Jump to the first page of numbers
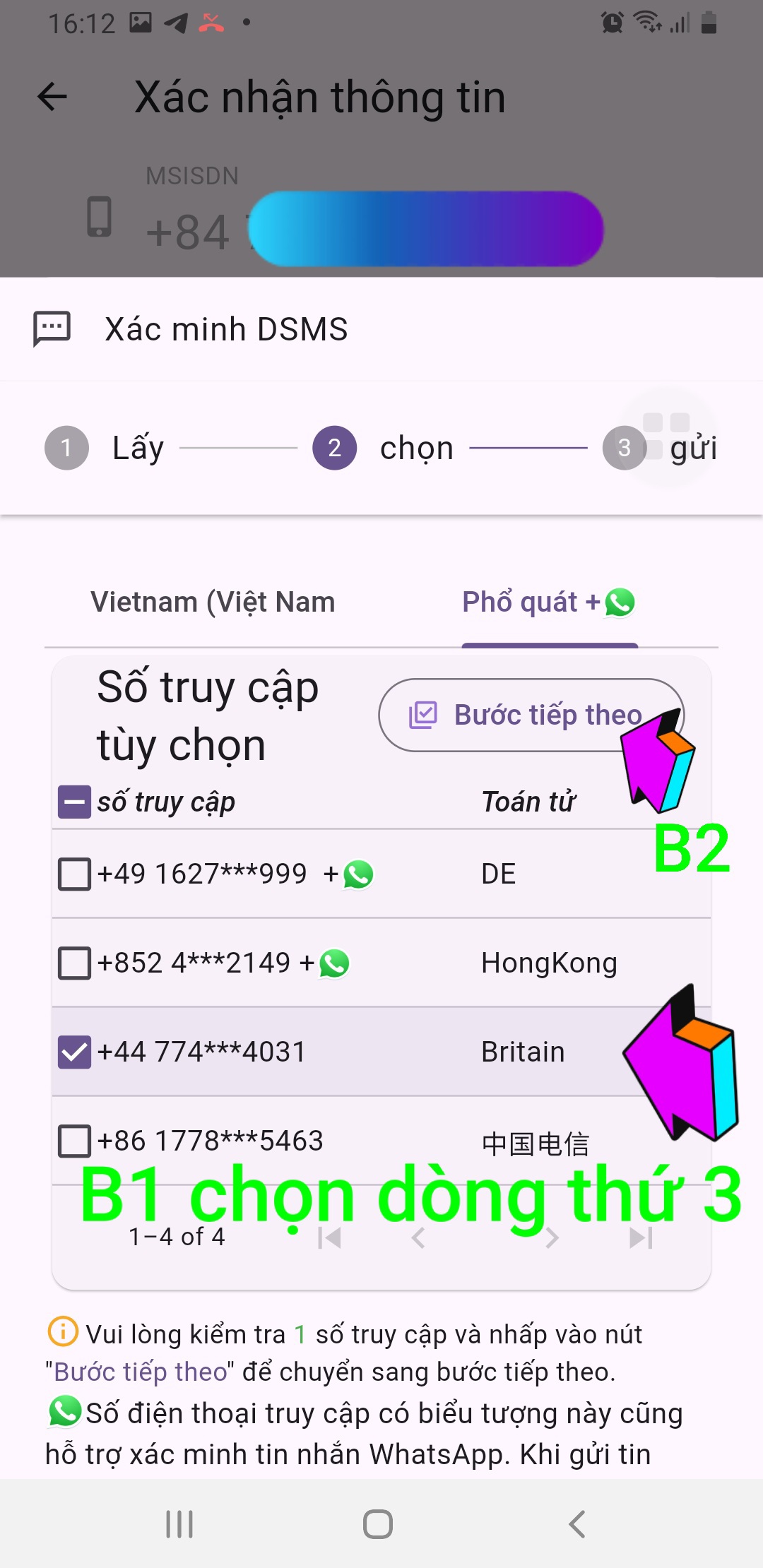763x1568 pixels. [x=329, y=1237]
